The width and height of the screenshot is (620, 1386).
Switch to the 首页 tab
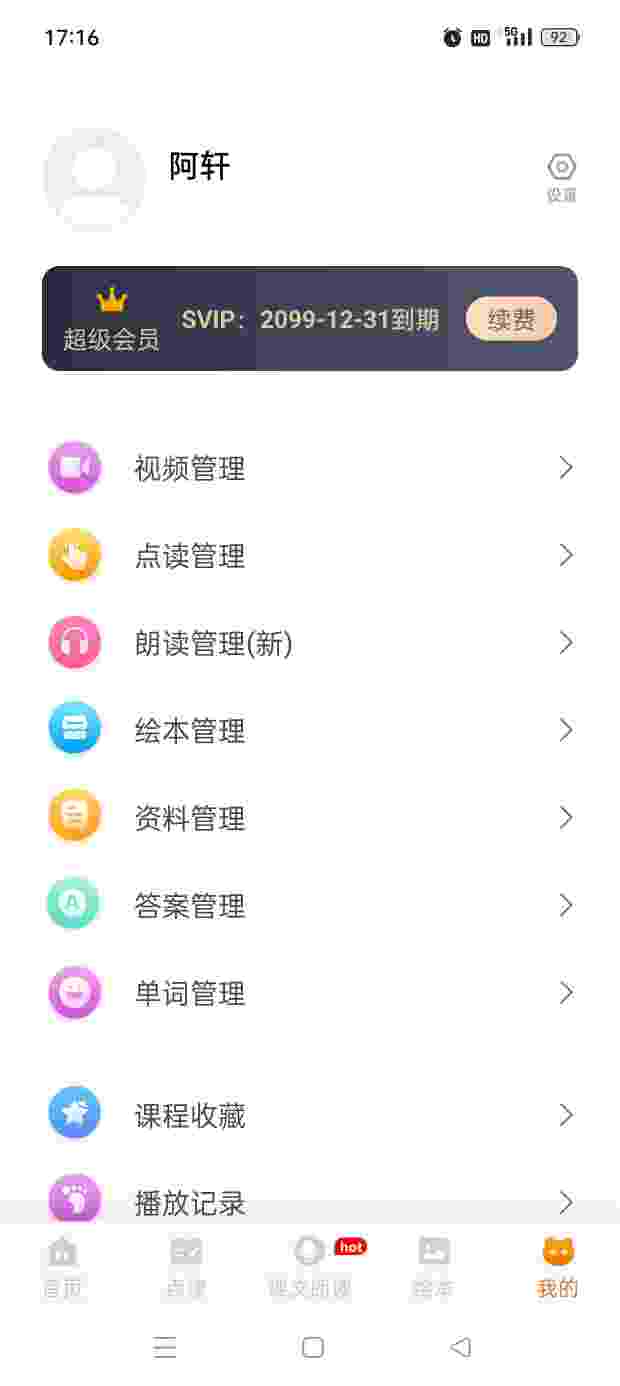[62, 1266]
